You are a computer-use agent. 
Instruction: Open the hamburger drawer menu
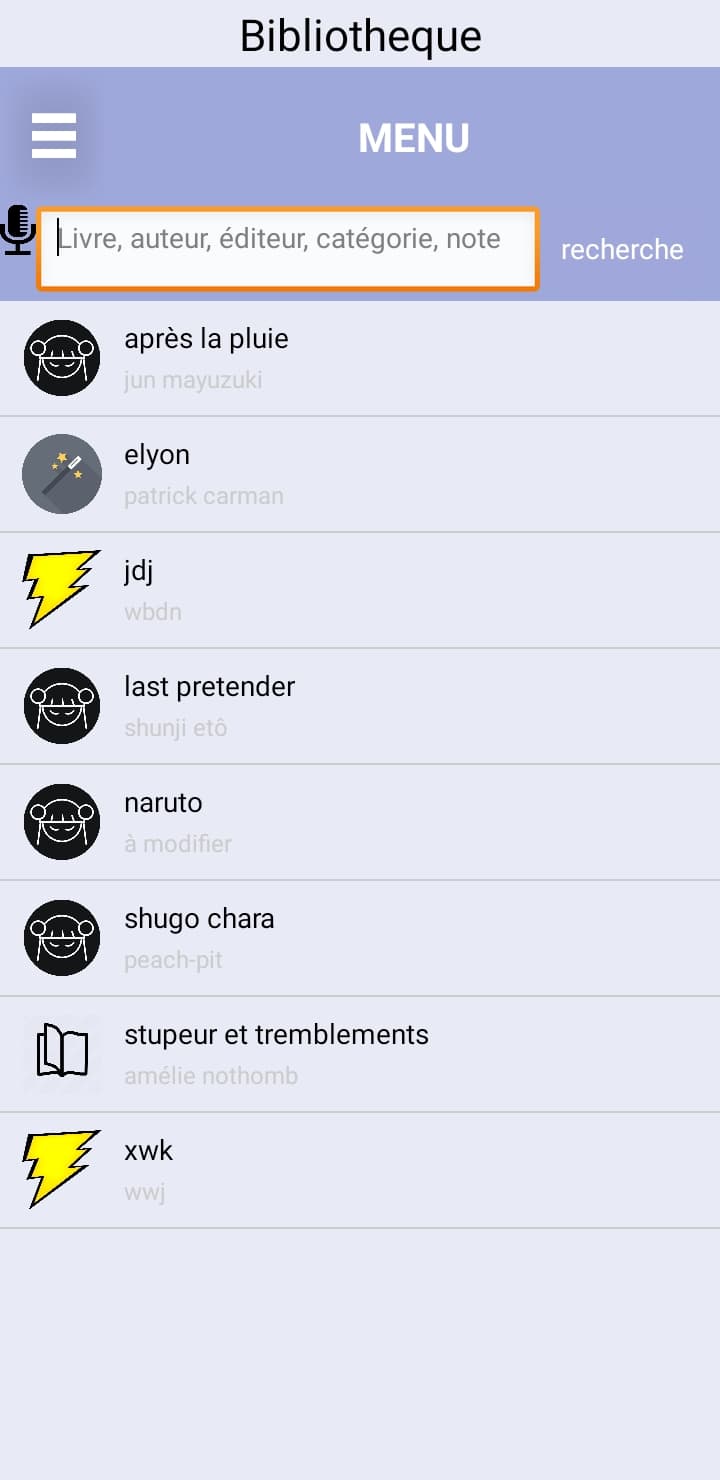(54, 135)
